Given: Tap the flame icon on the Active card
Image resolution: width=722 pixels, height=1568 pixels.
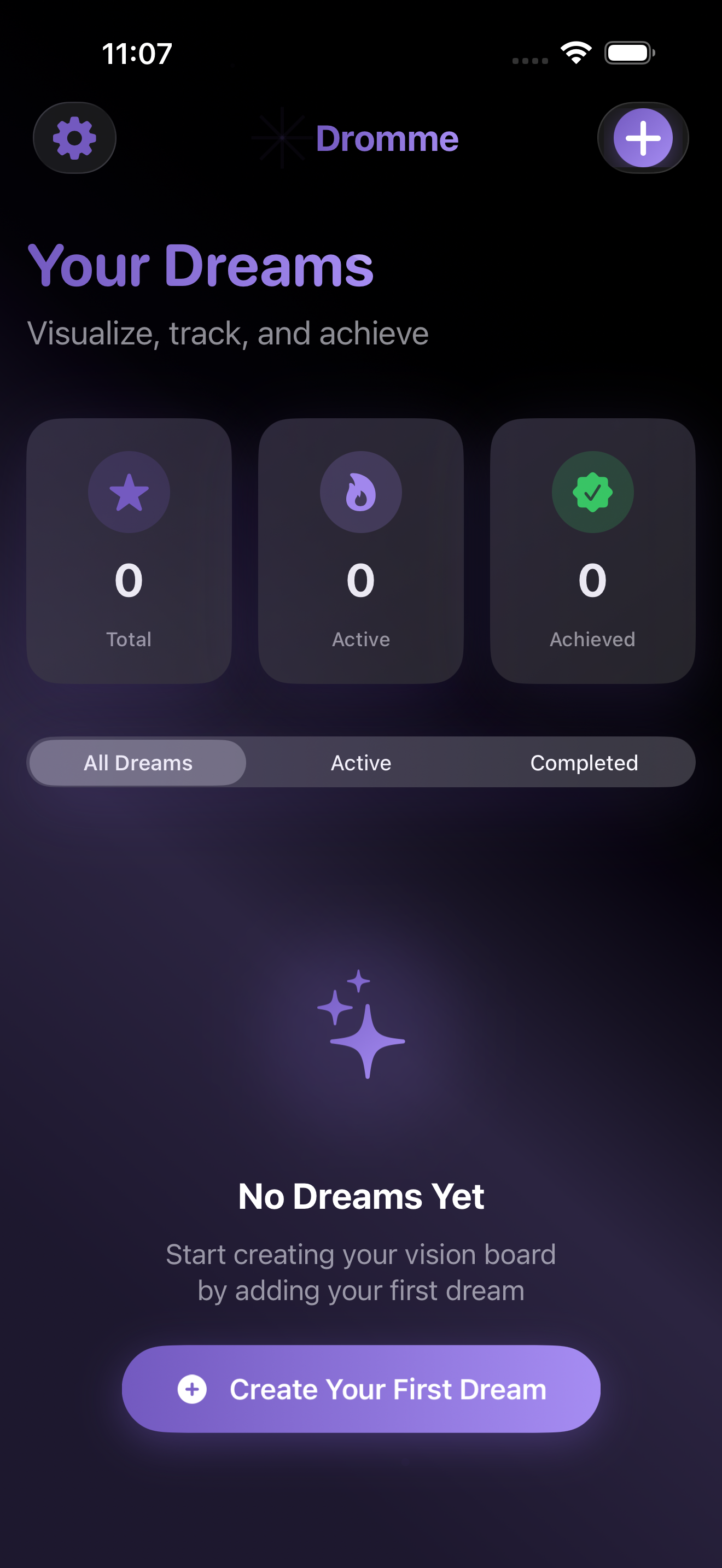Looking at the screenshot, I should (x=361, y=493).
